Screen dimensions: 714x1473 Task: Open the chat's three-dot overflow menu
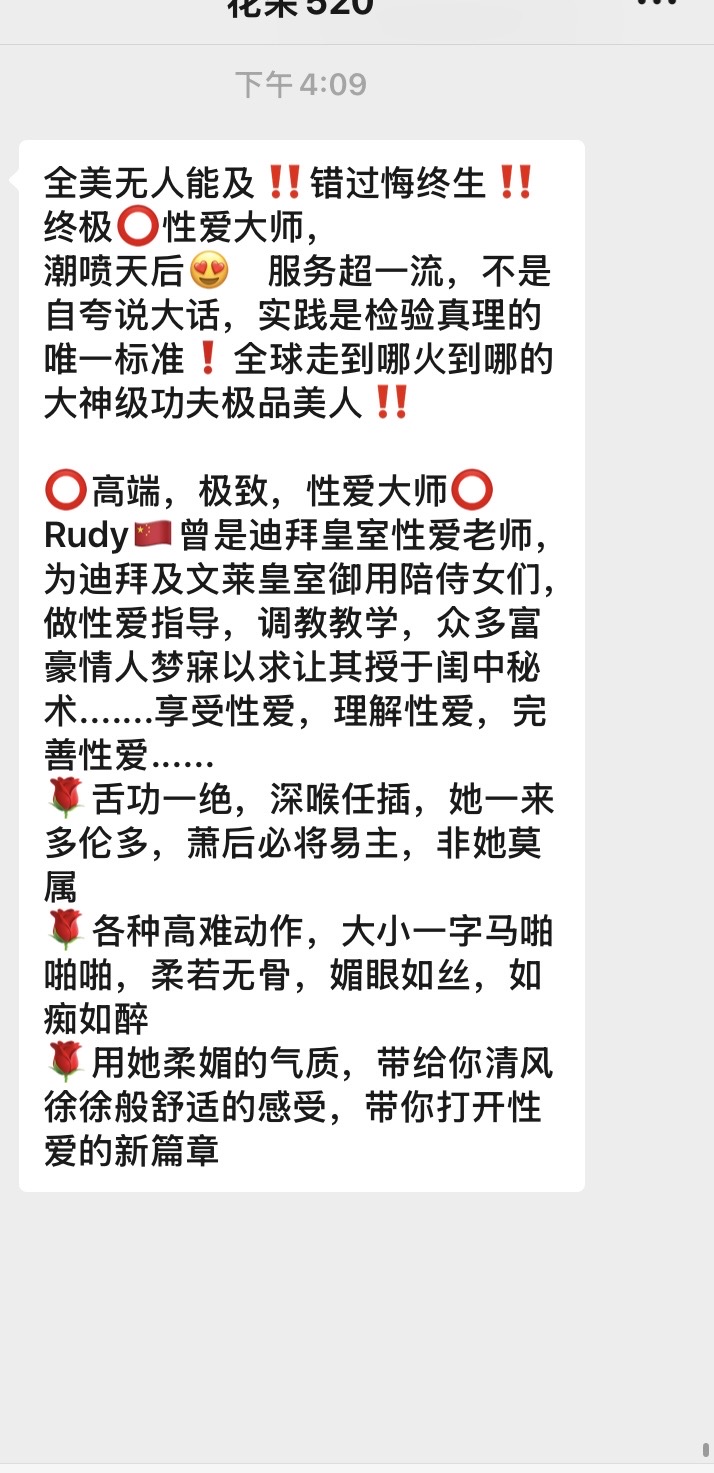click(657, 3)
